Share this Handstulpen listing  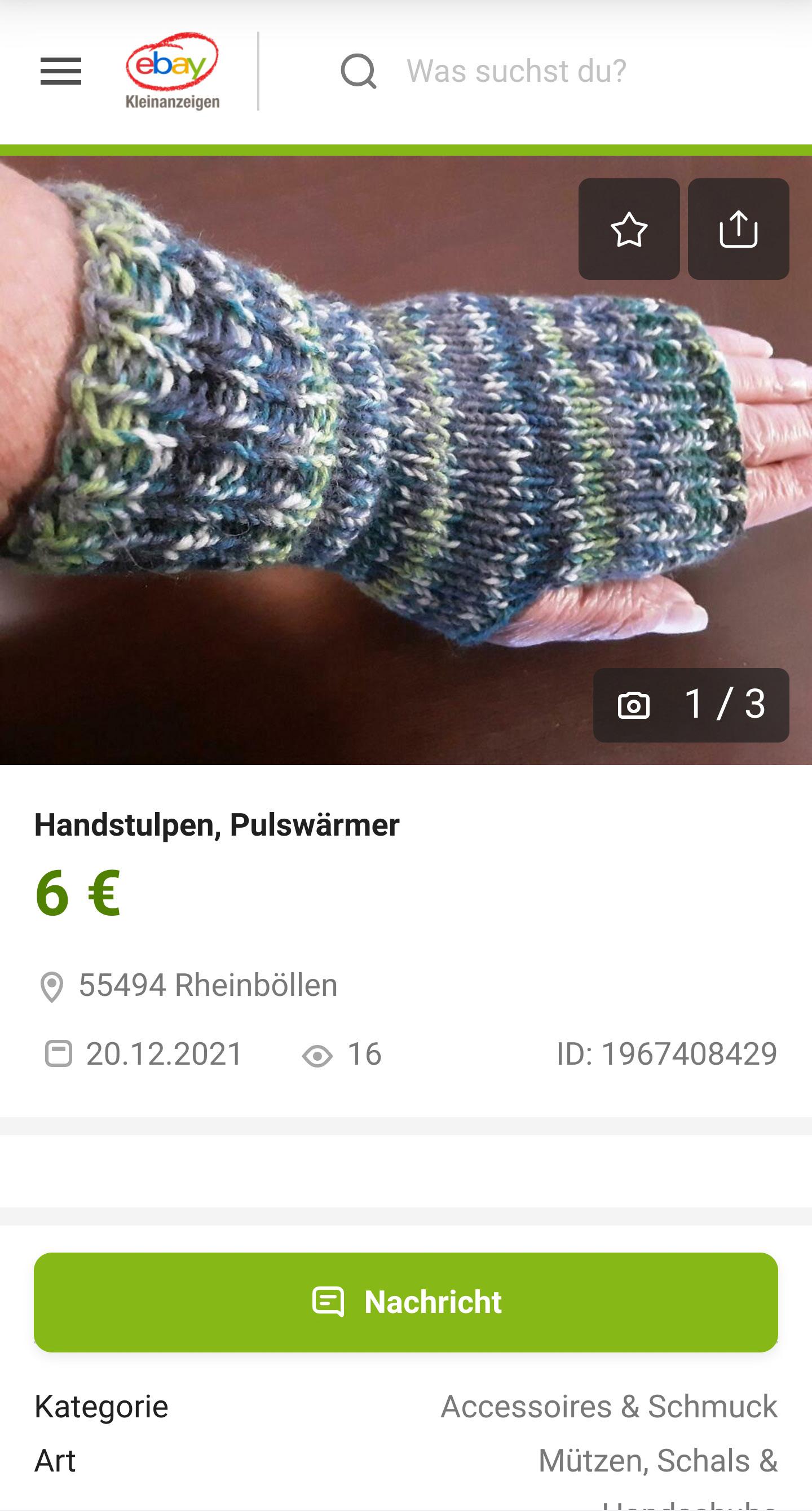(738, 229)
